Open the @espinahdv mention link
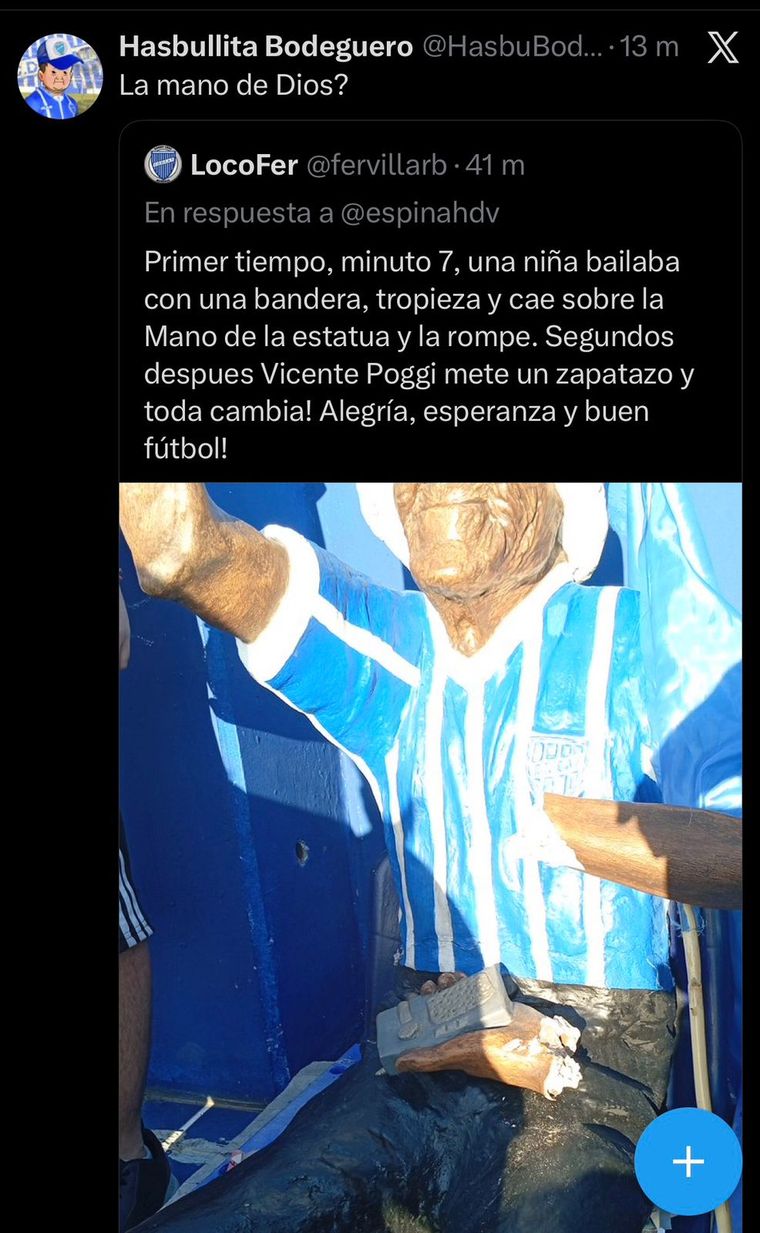 [x=420, y=213]
